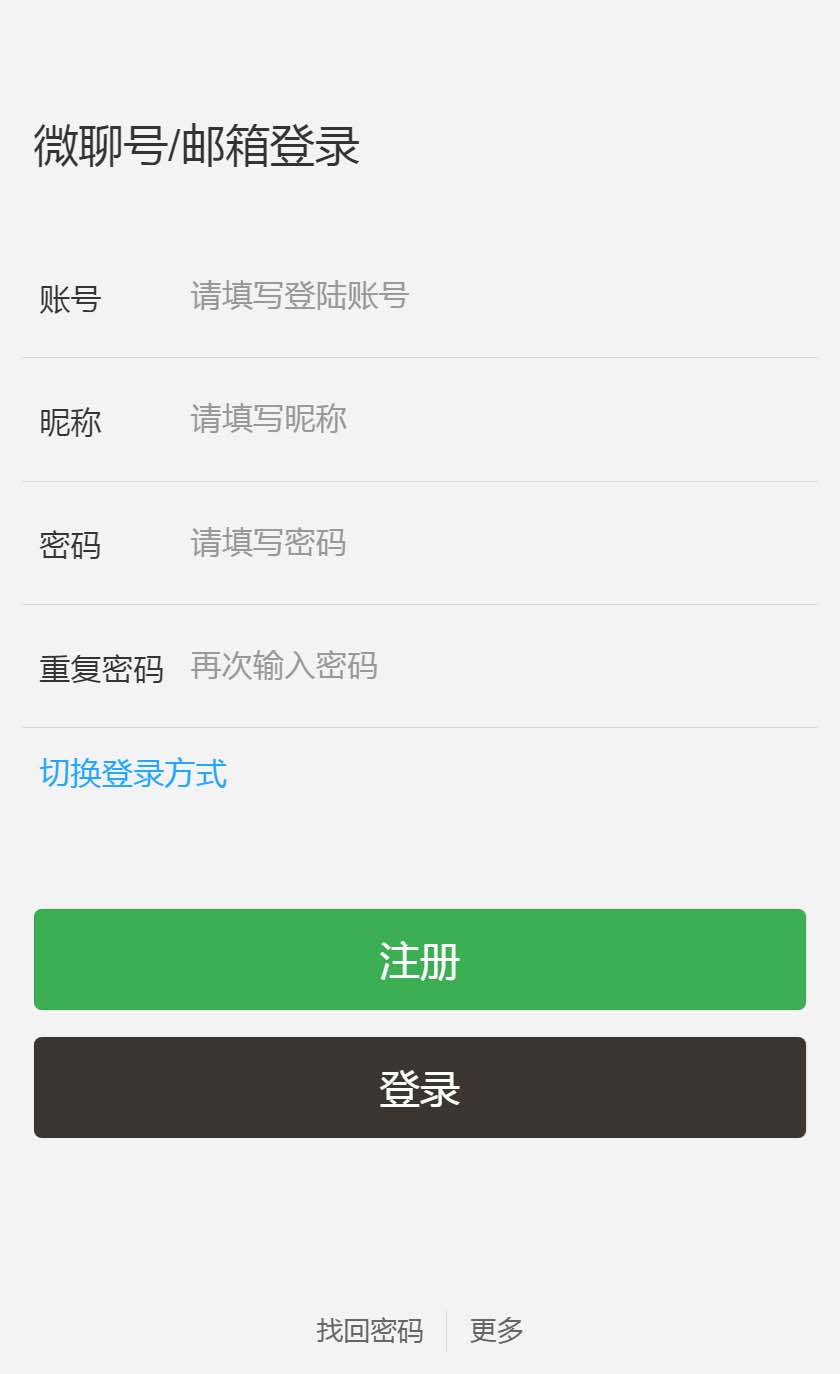Click the 请填写登陆账号 placeholder text

click(296, 297)
